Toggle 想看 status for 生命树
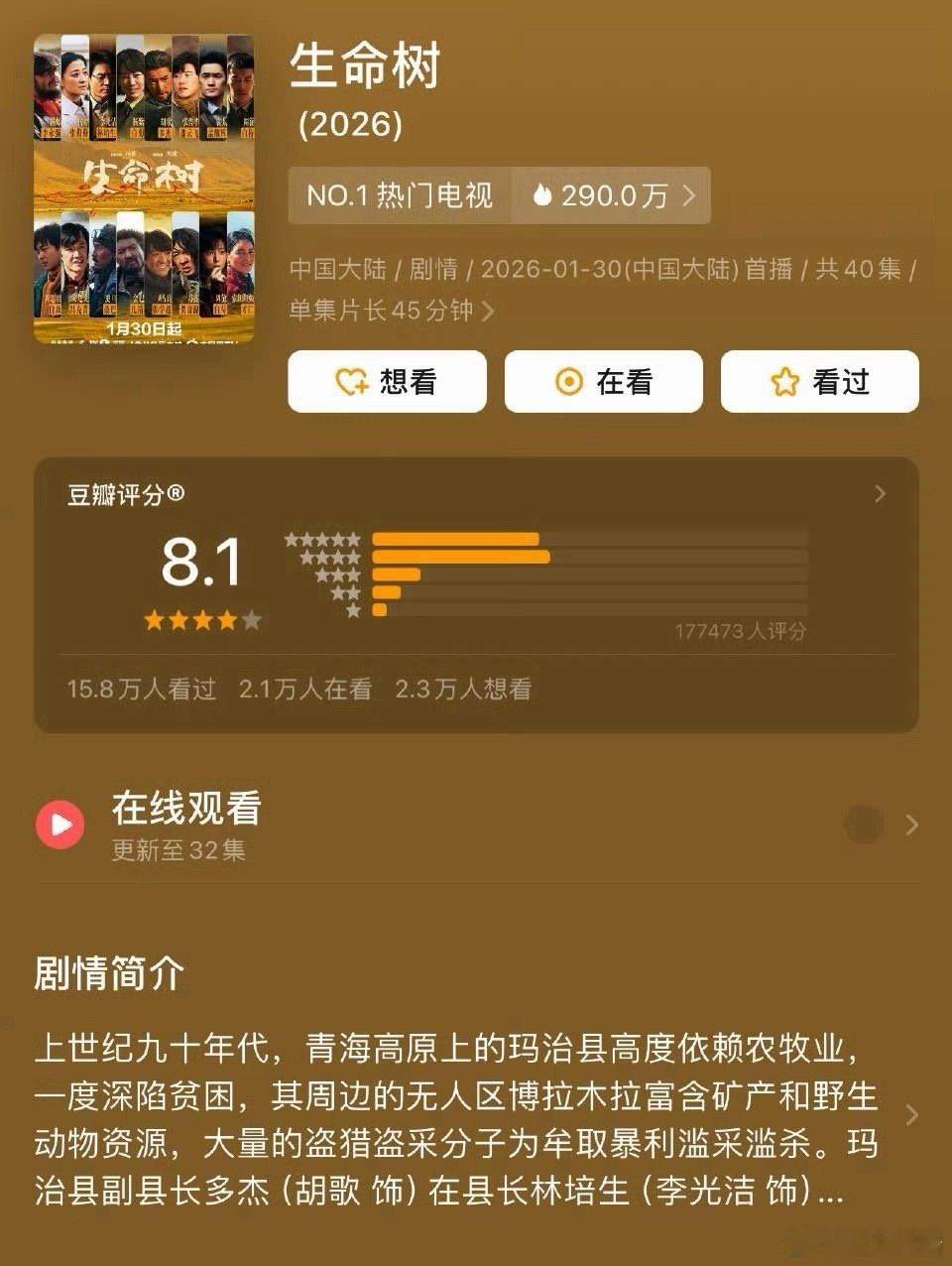This screenshot has height=1266, width=952. tap(387, 381)
